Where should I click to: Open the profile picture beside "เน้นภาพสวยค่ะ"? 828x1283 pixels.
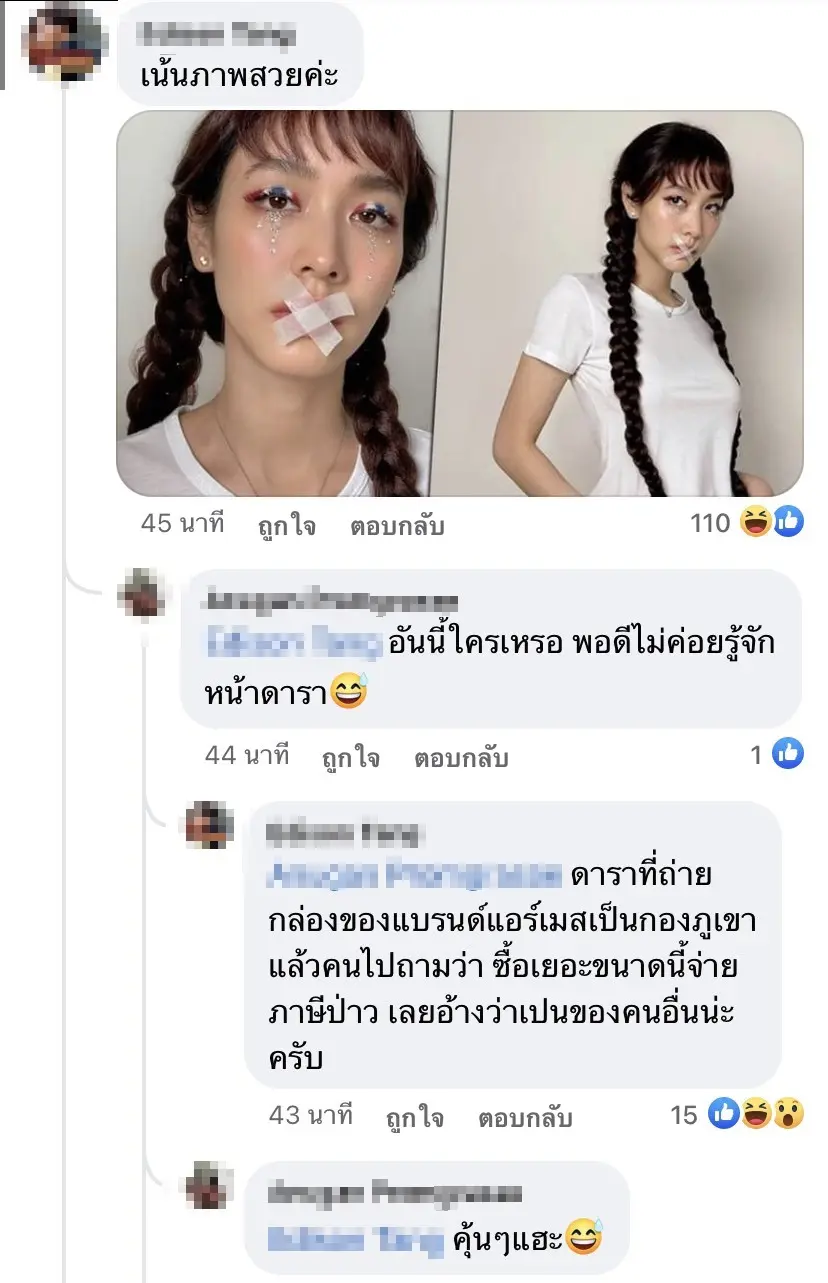coord(64,43)
